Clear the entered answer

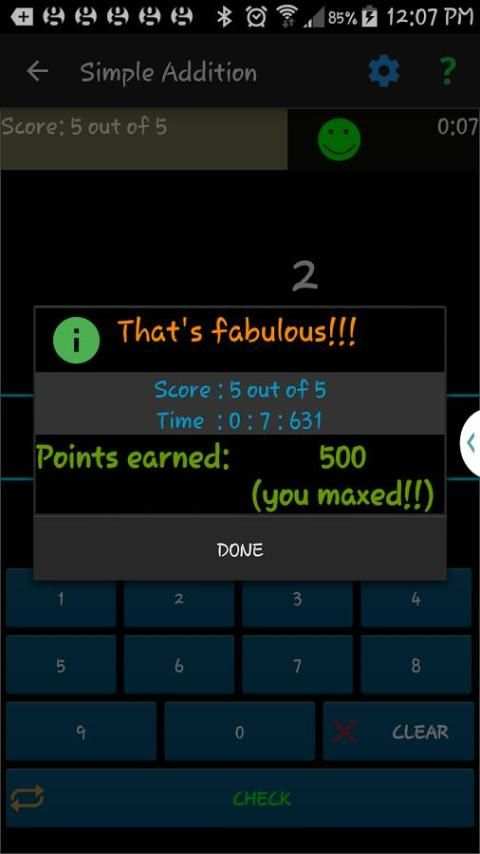click(398, 731)
